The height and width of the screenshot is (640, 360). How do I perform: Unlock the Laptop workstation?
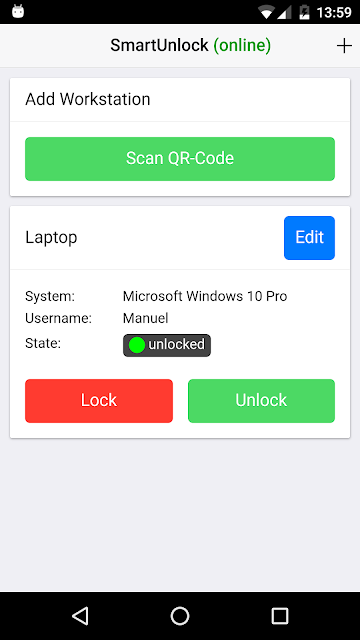[261, 401]
